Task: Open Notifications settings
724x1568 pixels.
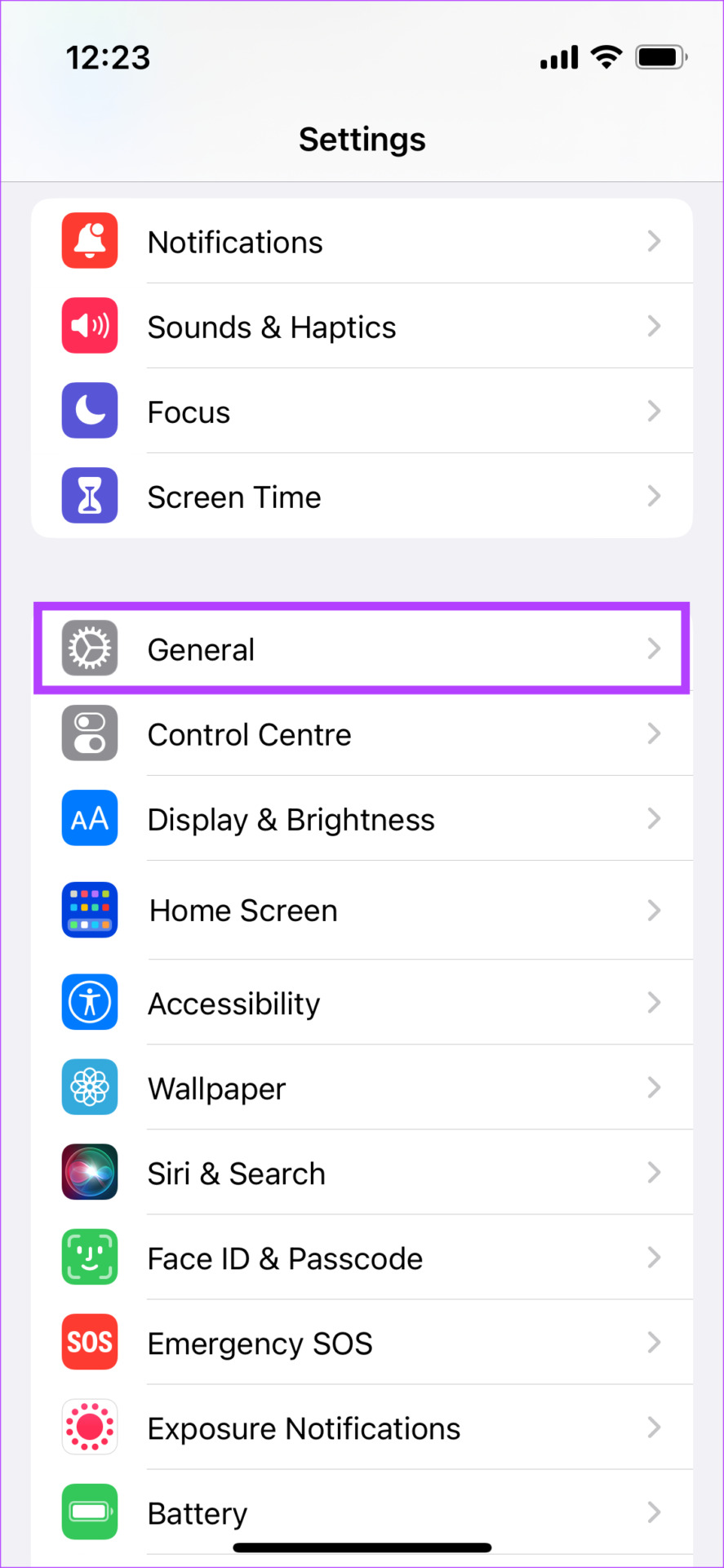Action: [x=362, y=242]
